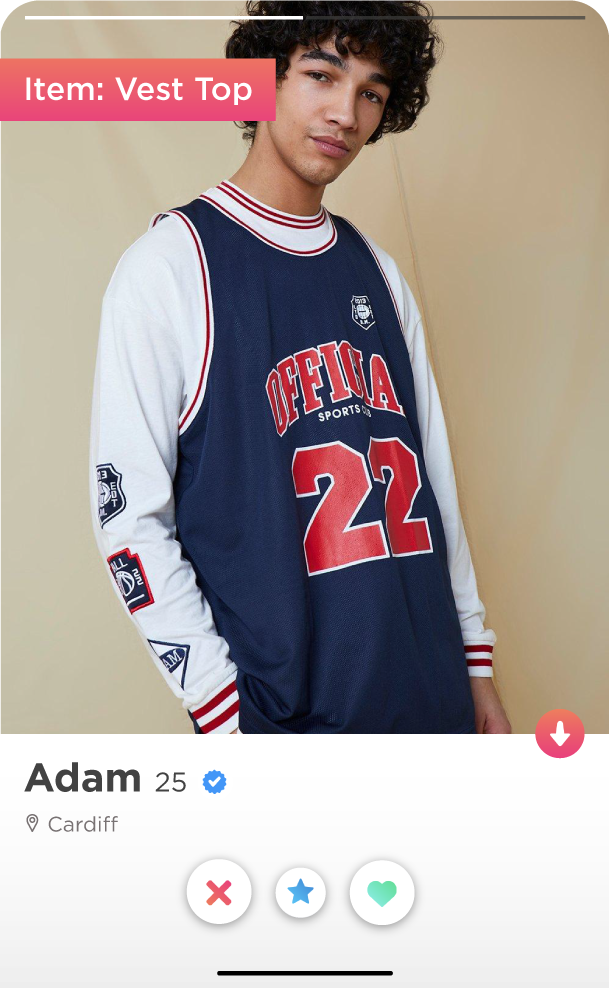Open the Item: Vest Top tag
Image resolution: width=609 pixels, height=988 pixels.
click(x=138, y=90)
